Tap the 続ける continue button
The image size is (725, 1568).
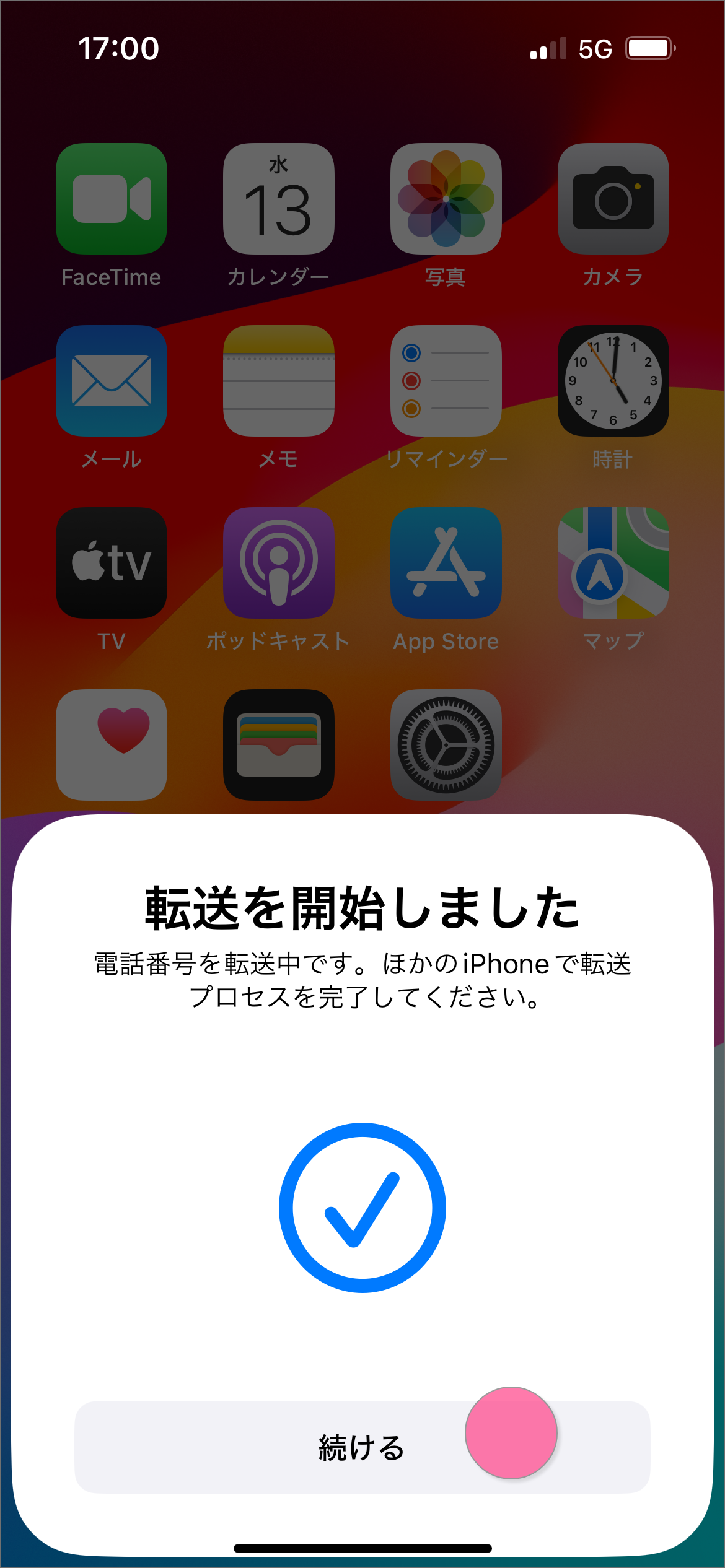(x=362, y=1448)
